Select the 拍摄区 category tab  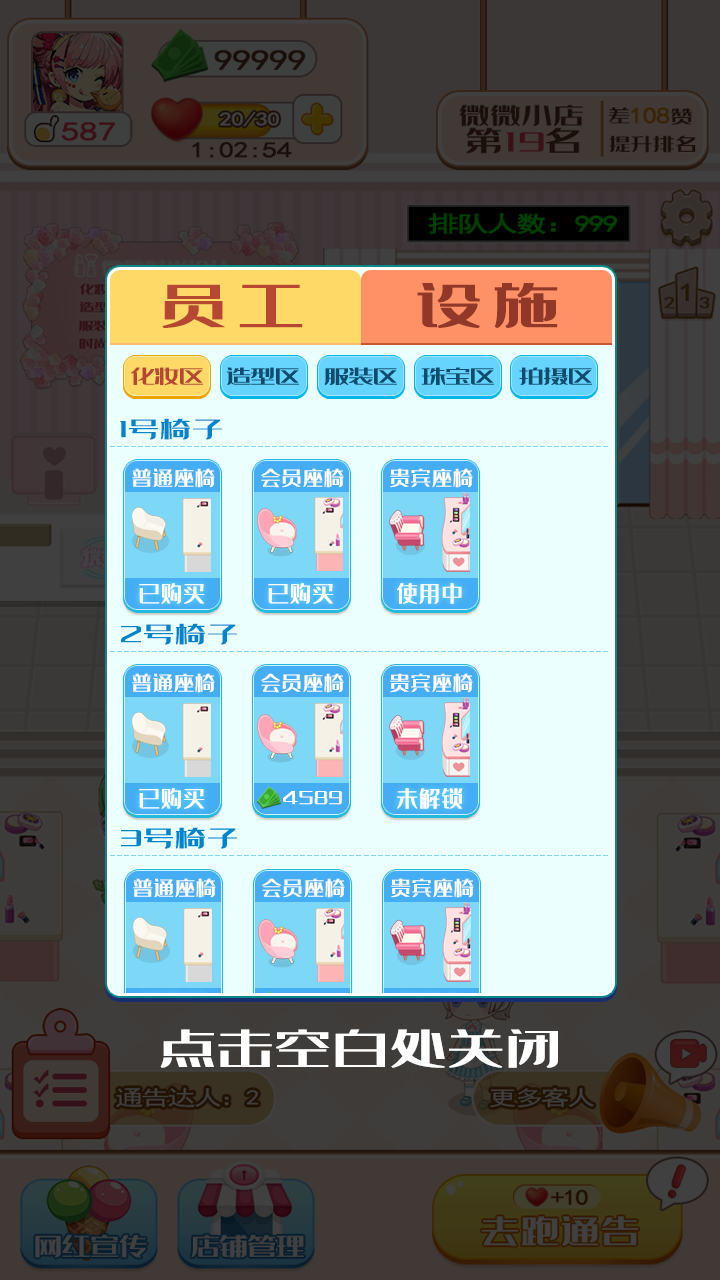[555, 375]
